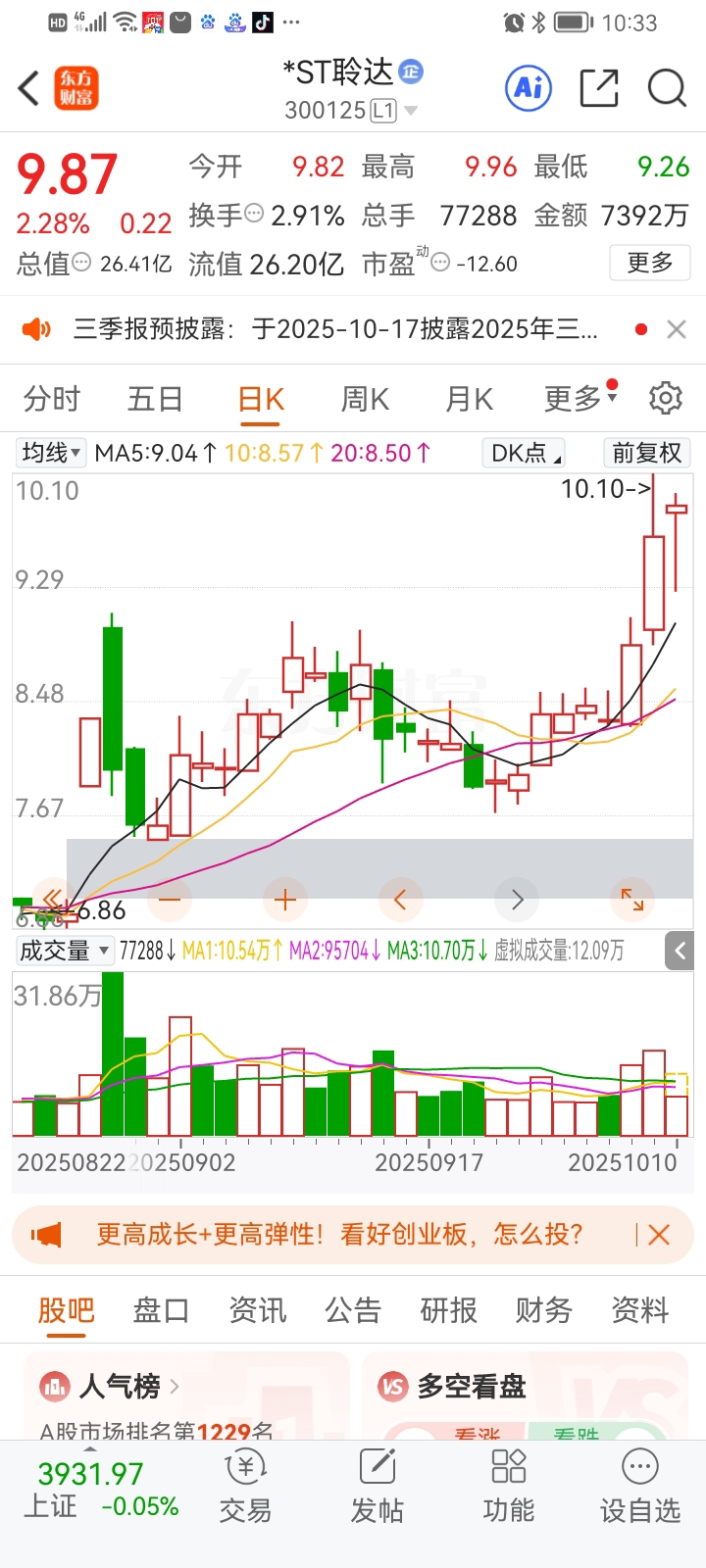706x1568 pixels.
Task: Switch to 周K chart tab
Action: 365,399
